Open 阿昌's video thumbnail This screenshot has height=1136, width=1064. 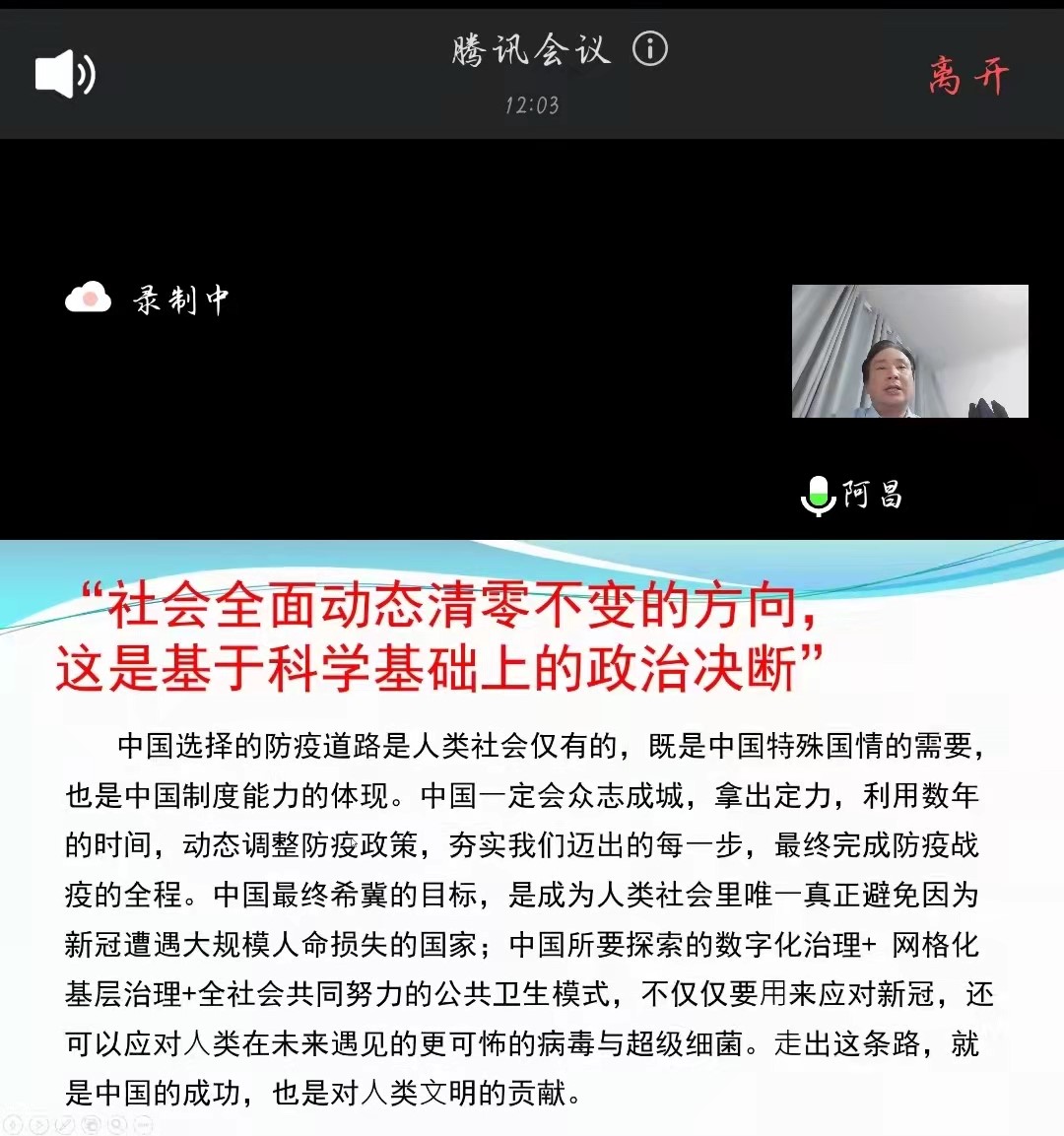click(x=909, y=352)
